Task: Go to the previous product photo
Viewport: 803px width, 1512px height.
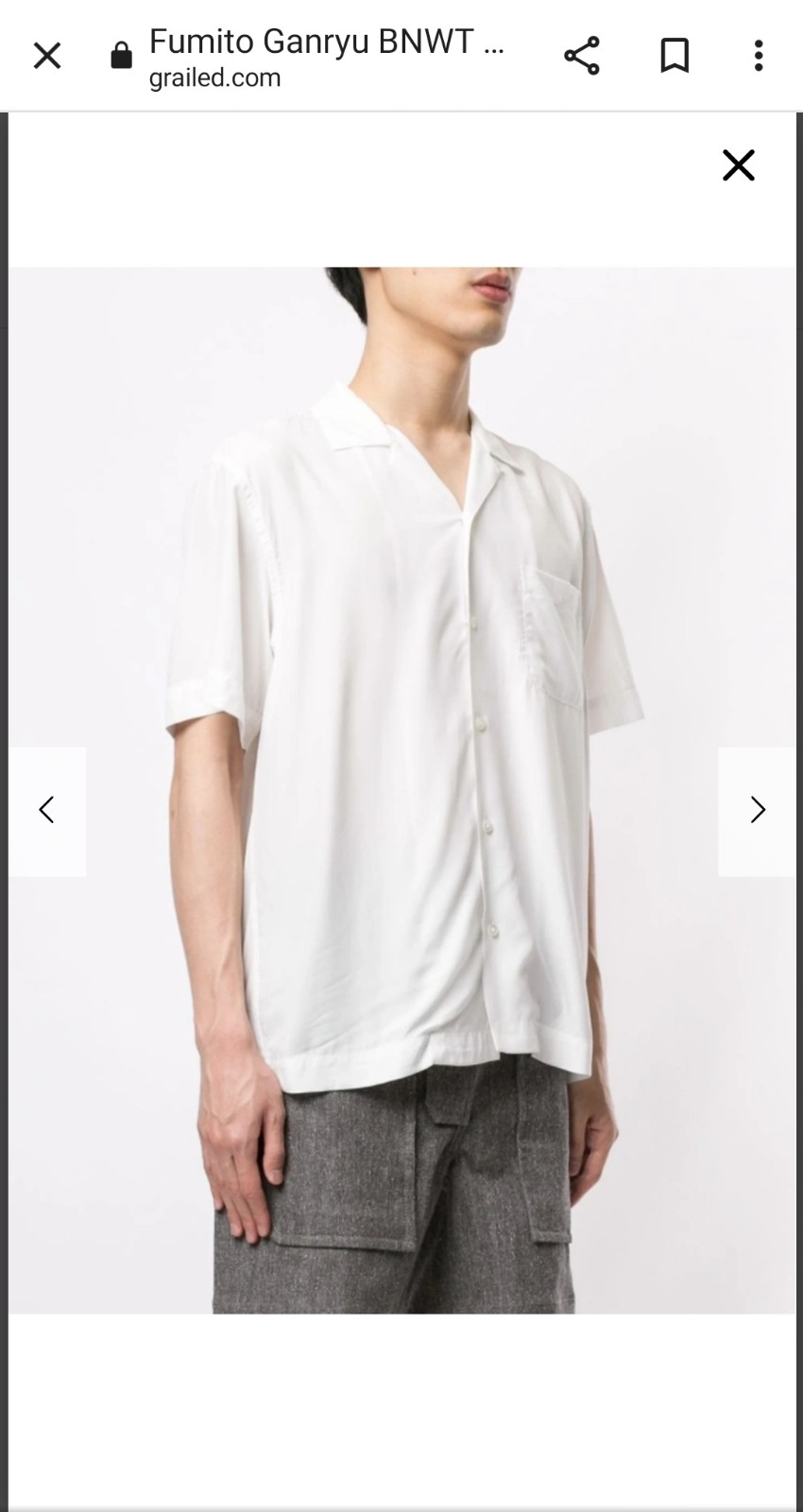Action: pos(46,810)
